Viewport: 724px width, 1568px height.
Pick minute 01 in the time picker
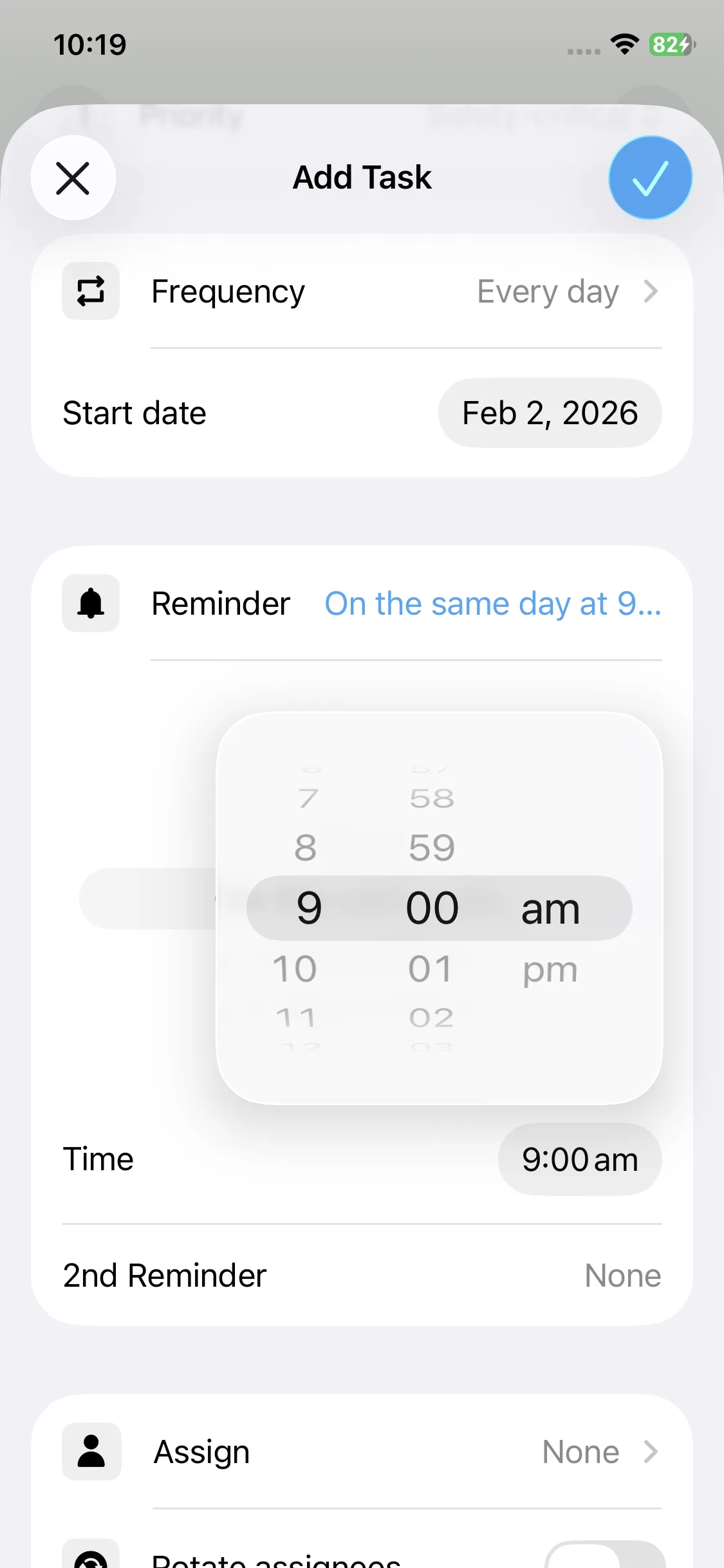click(431, 969)
